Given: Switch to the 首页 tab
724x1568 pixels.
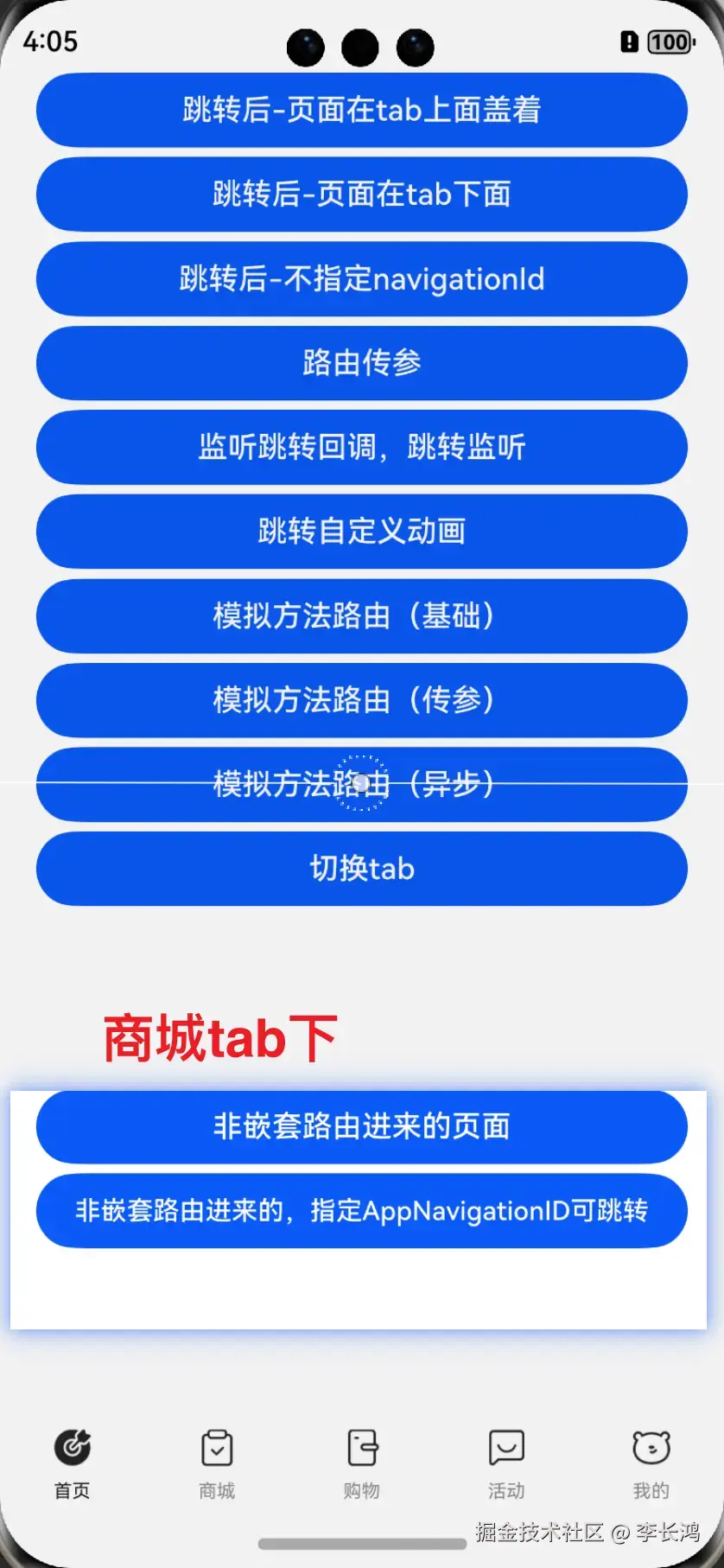Looking at the screenshot, I should [x=73, y=1463].
